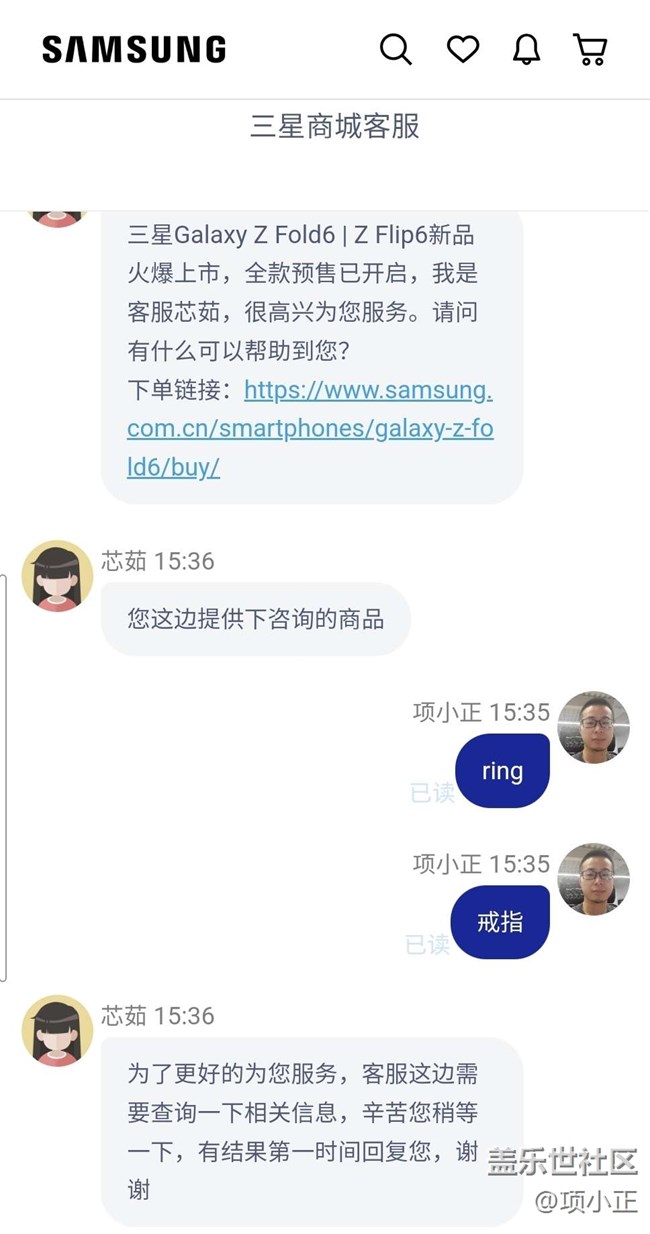Open the shopping cart
The width and height of the screenshot is (650, 1234).
point(590,49)
